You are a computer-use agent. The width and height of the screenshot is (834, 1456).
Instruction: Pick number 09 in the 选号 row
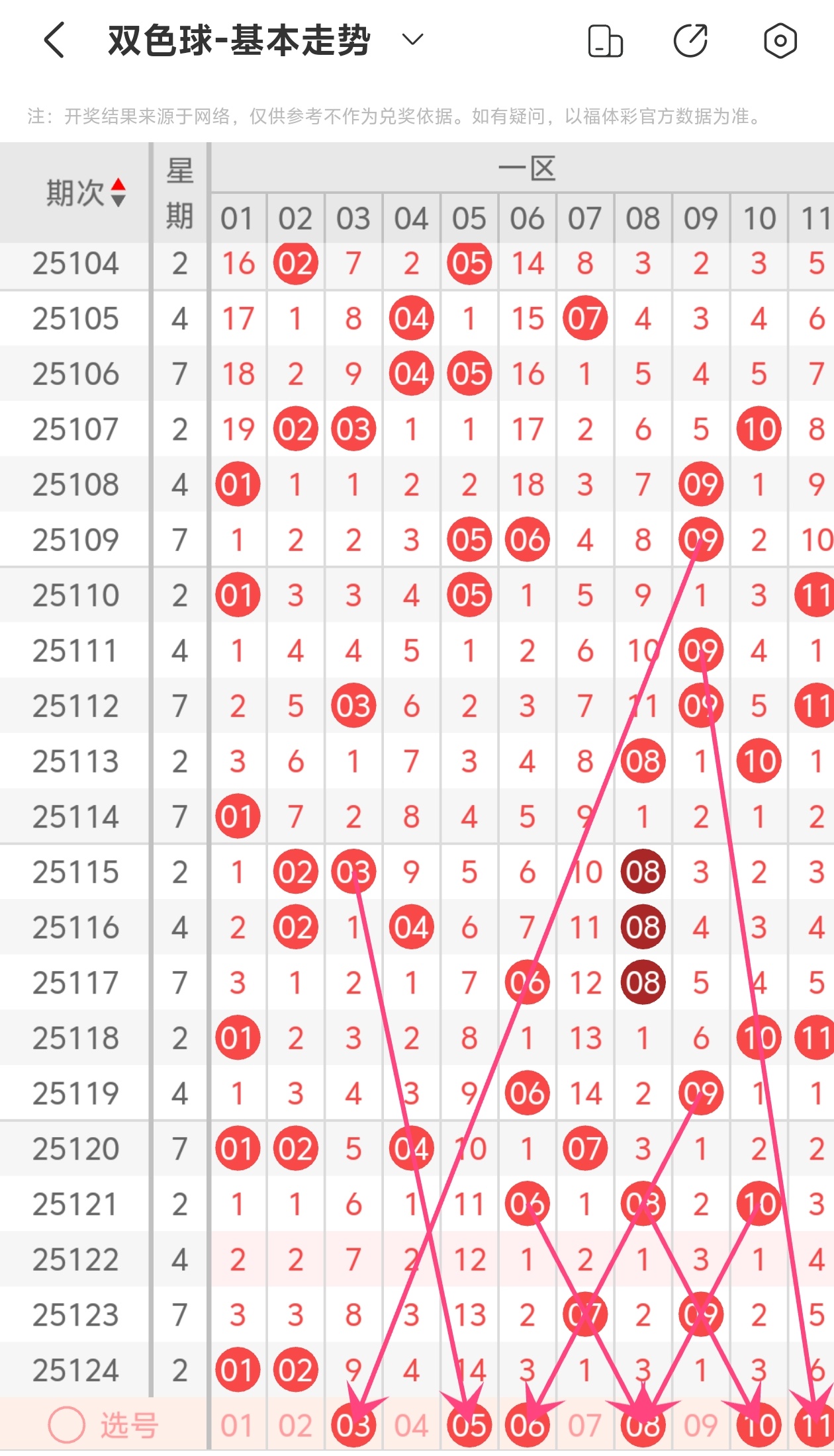click(x=700, y=1426)
